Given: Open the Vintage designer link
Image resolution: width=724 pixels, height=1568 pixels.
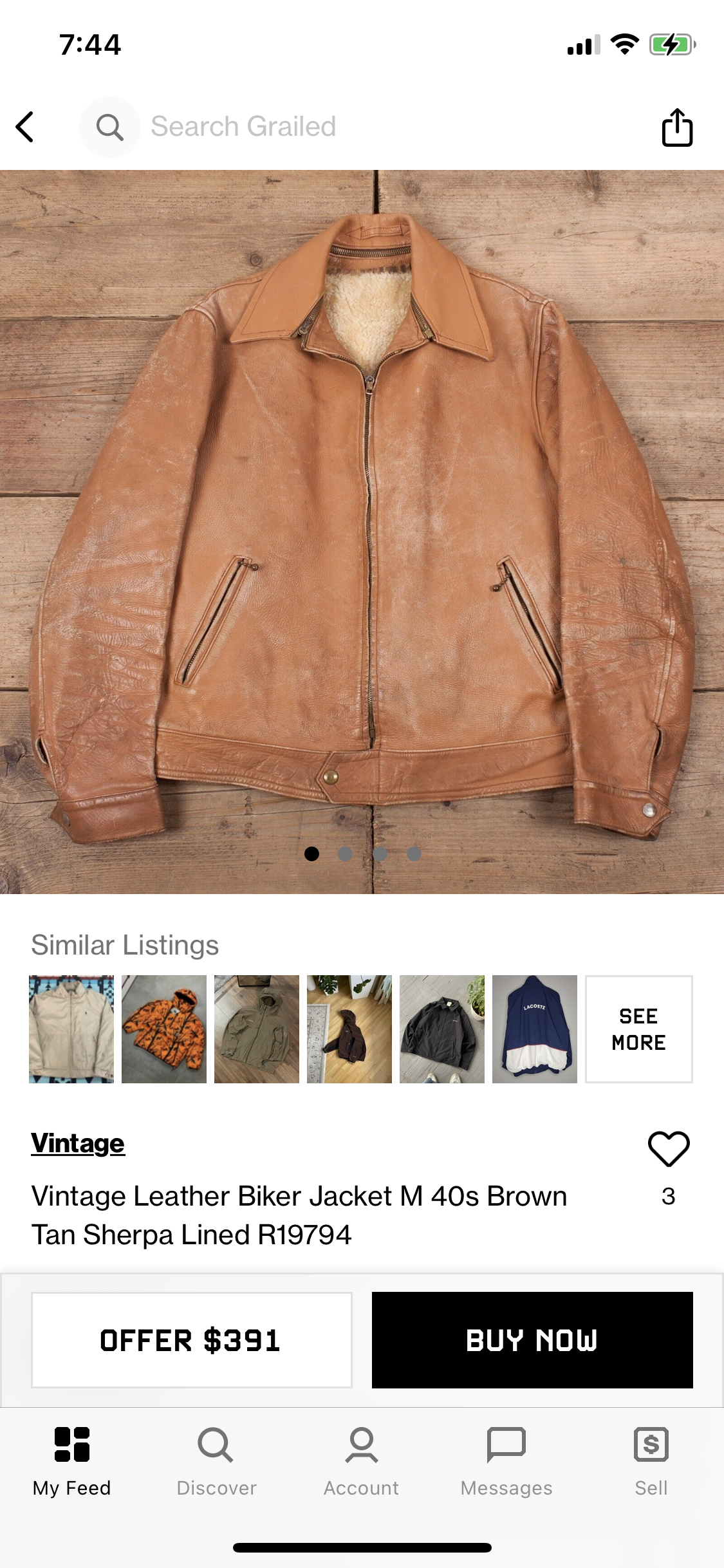Looking at the screenshot, I should coord(78,1144).
